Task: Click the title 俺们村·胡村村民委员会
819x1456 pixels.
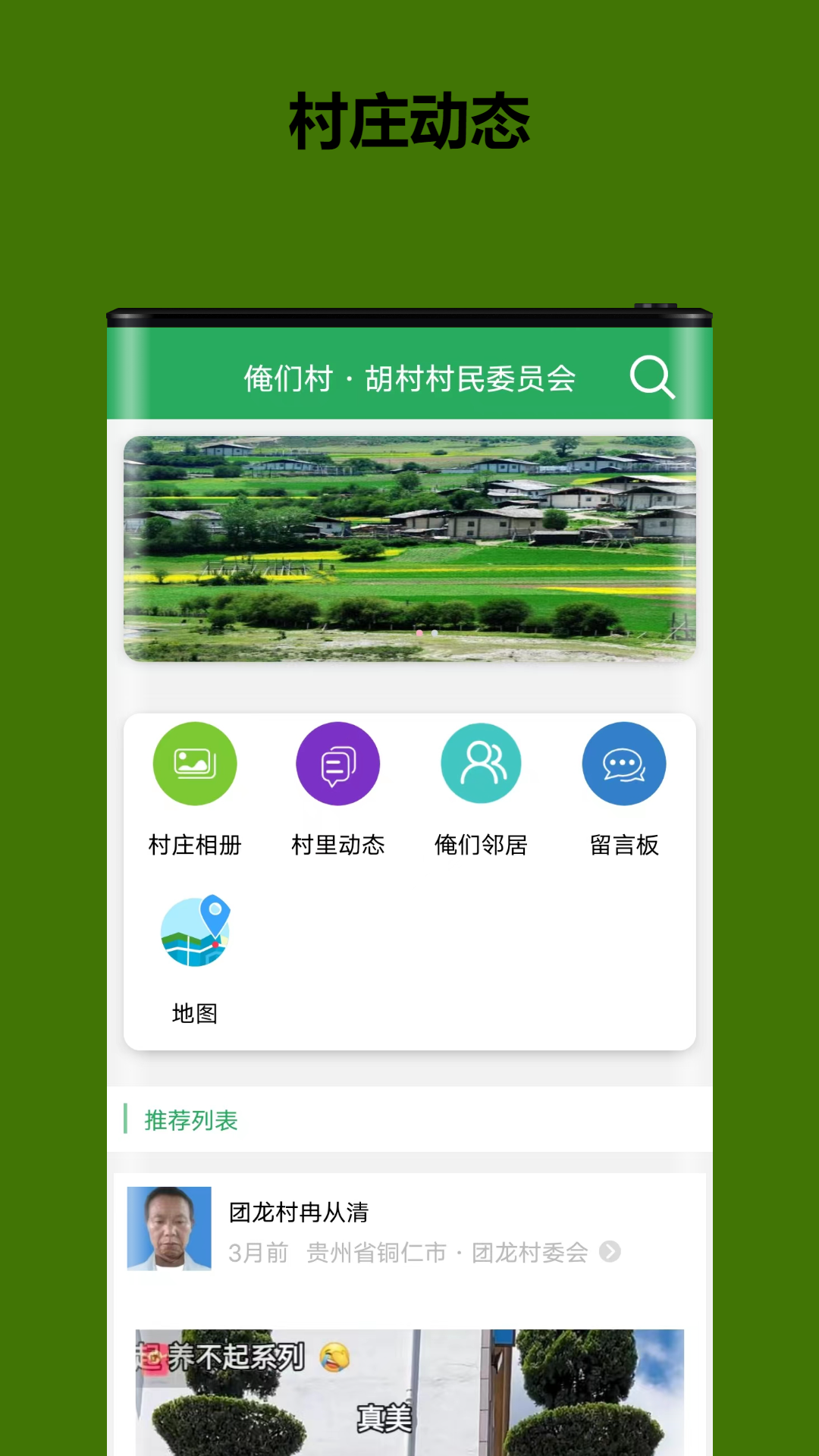Action: (409, 378)
